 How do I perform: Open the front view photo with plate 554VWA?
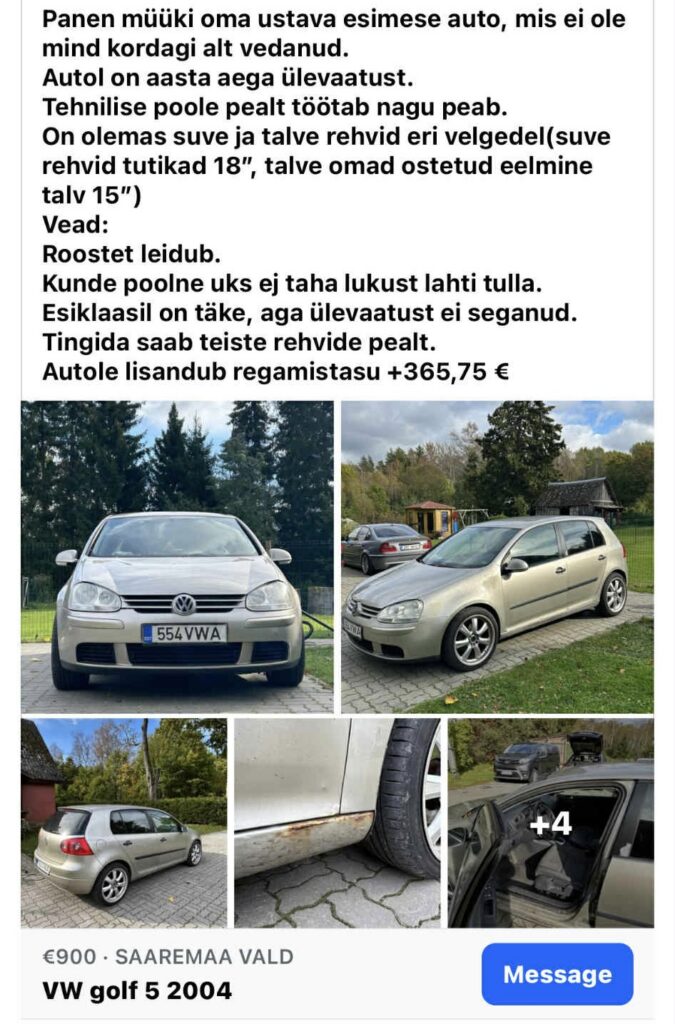pyautogui.click(x=177, y=556)
